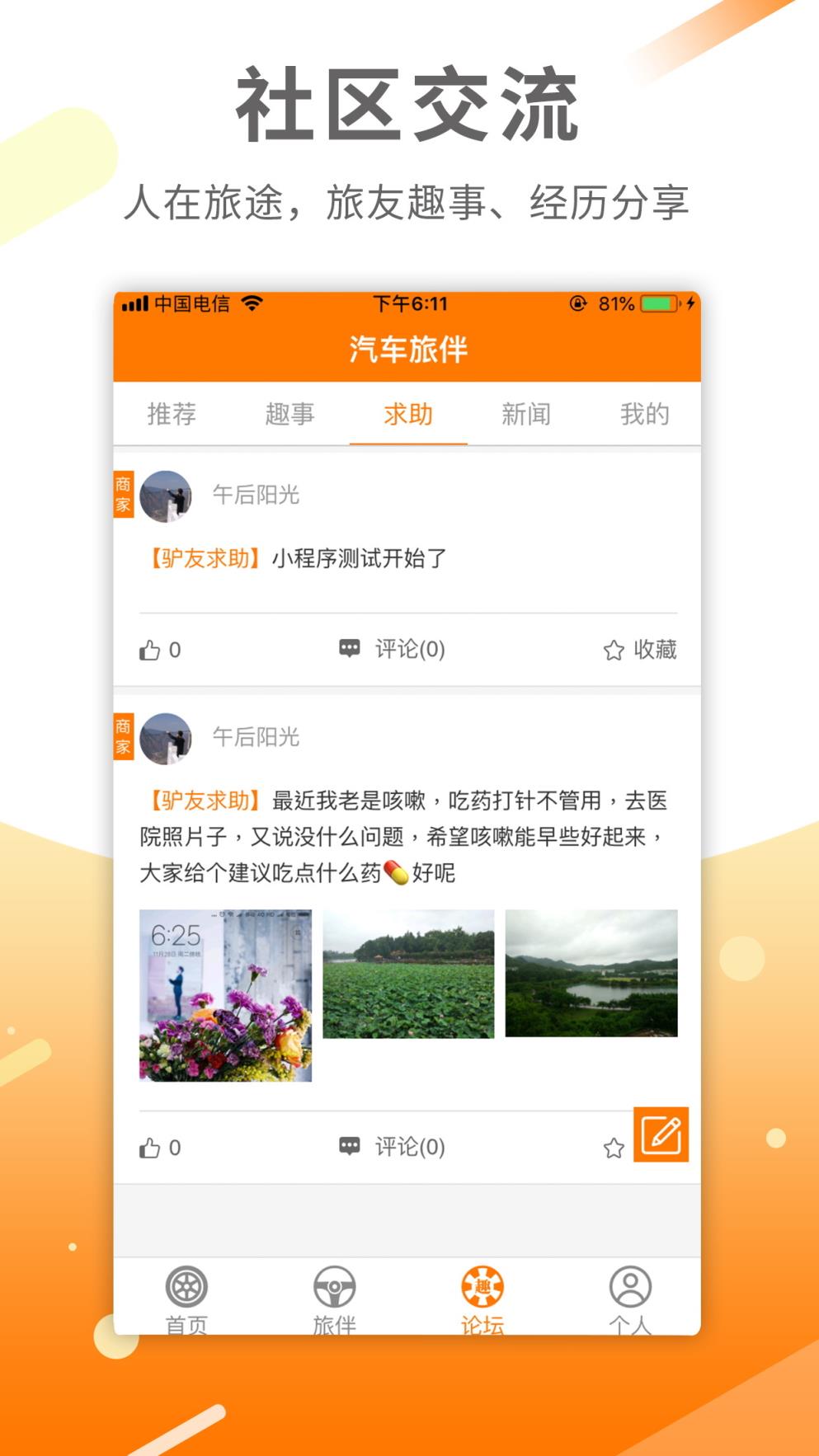This screenshot has width=819, height=1456.
Task: Click the star icon next to 收藏
Action: pos(612,650)
